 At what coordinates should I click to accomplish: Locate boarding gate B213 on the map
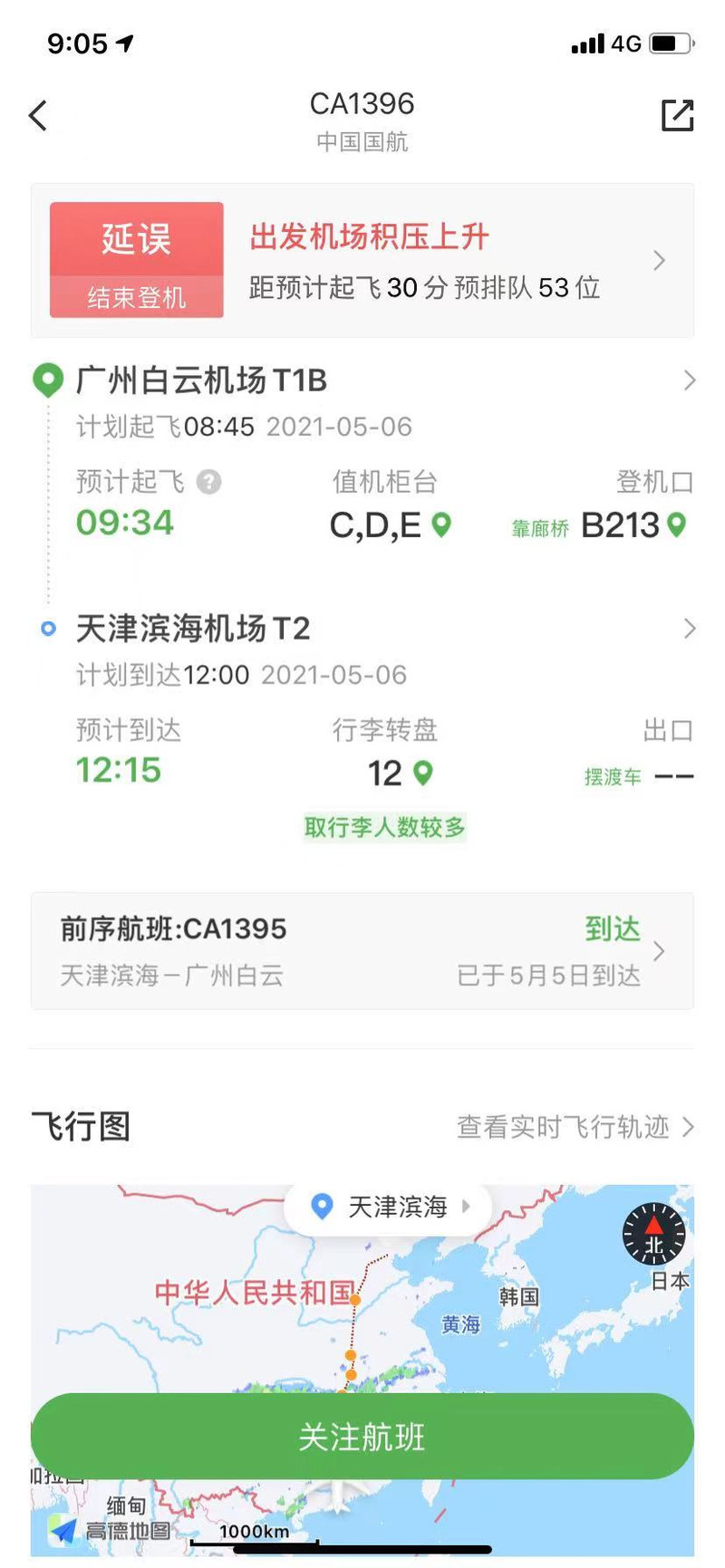point(677,524)
